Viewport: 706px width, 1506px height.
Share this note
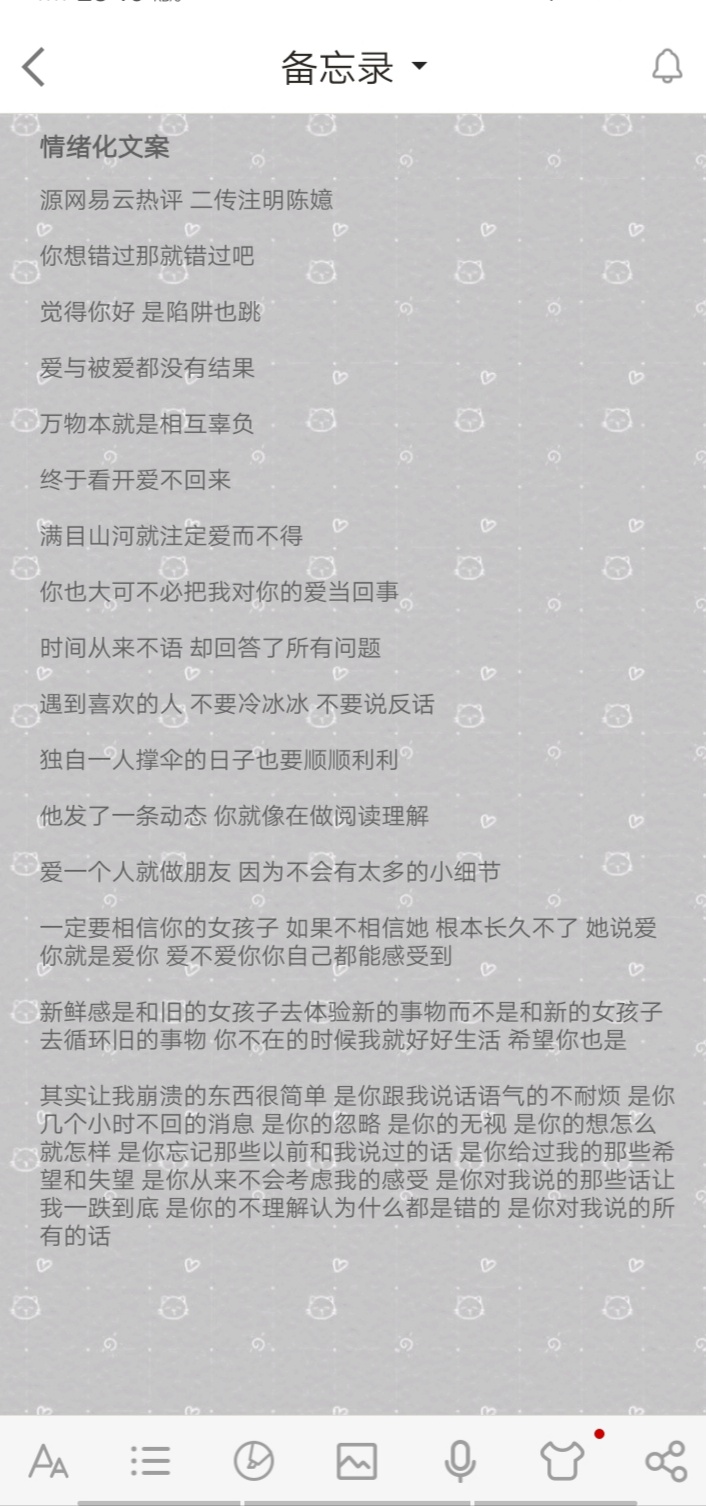(x=666, y=1461)
